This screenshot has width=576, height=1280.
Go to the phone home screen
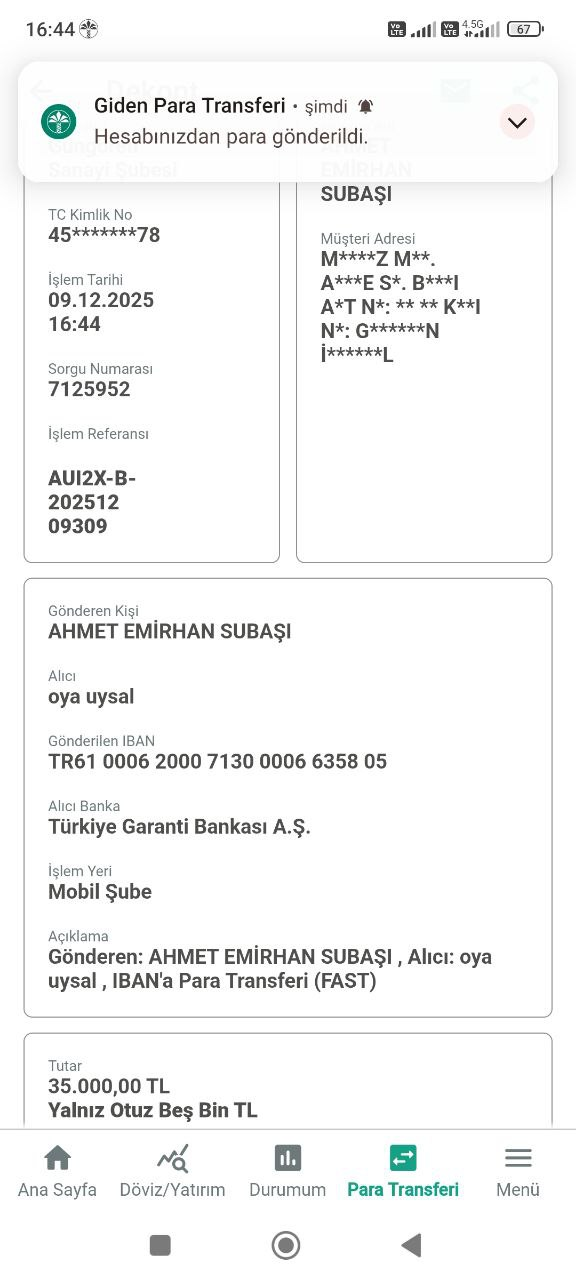point(286,1245)
